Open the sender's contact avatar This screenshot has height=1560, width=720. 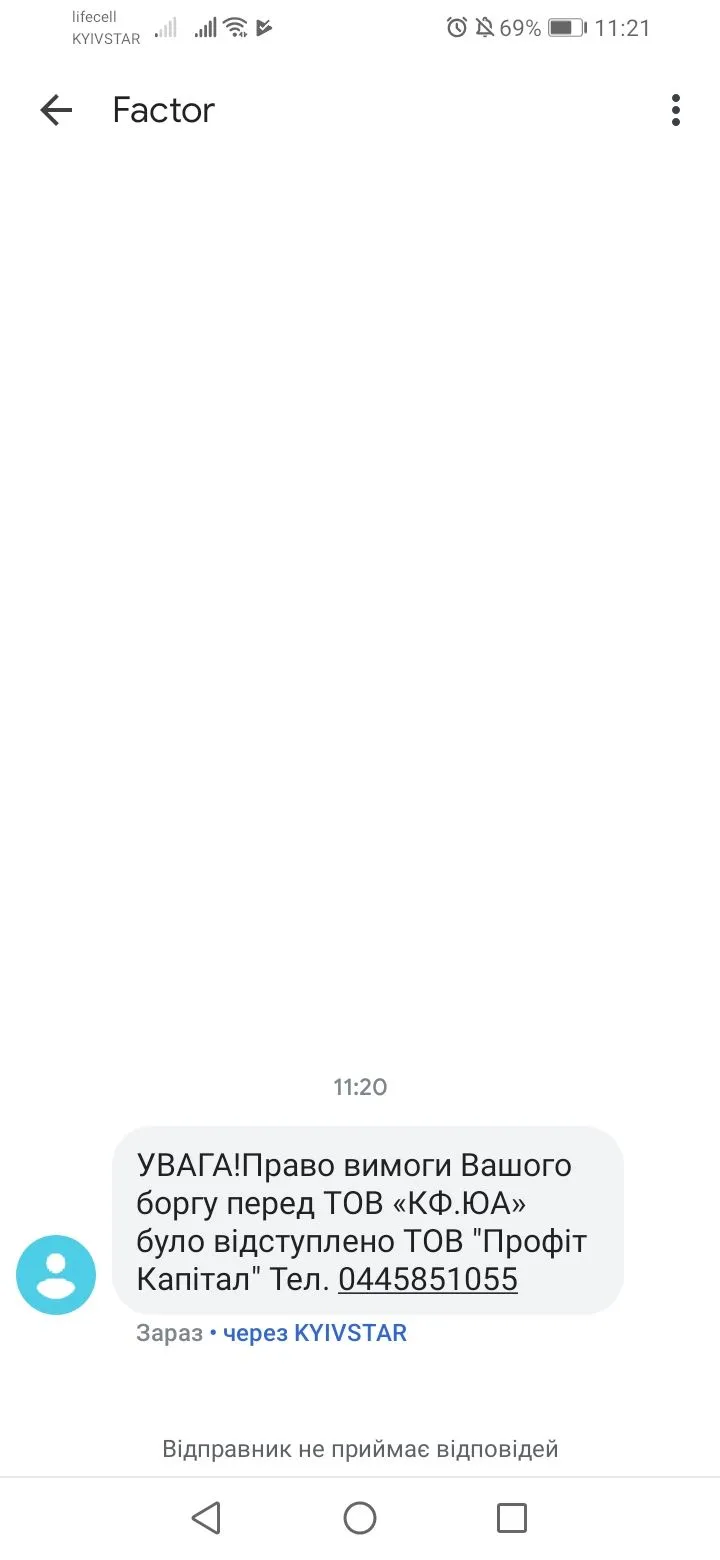click(x=56, y=1275)
